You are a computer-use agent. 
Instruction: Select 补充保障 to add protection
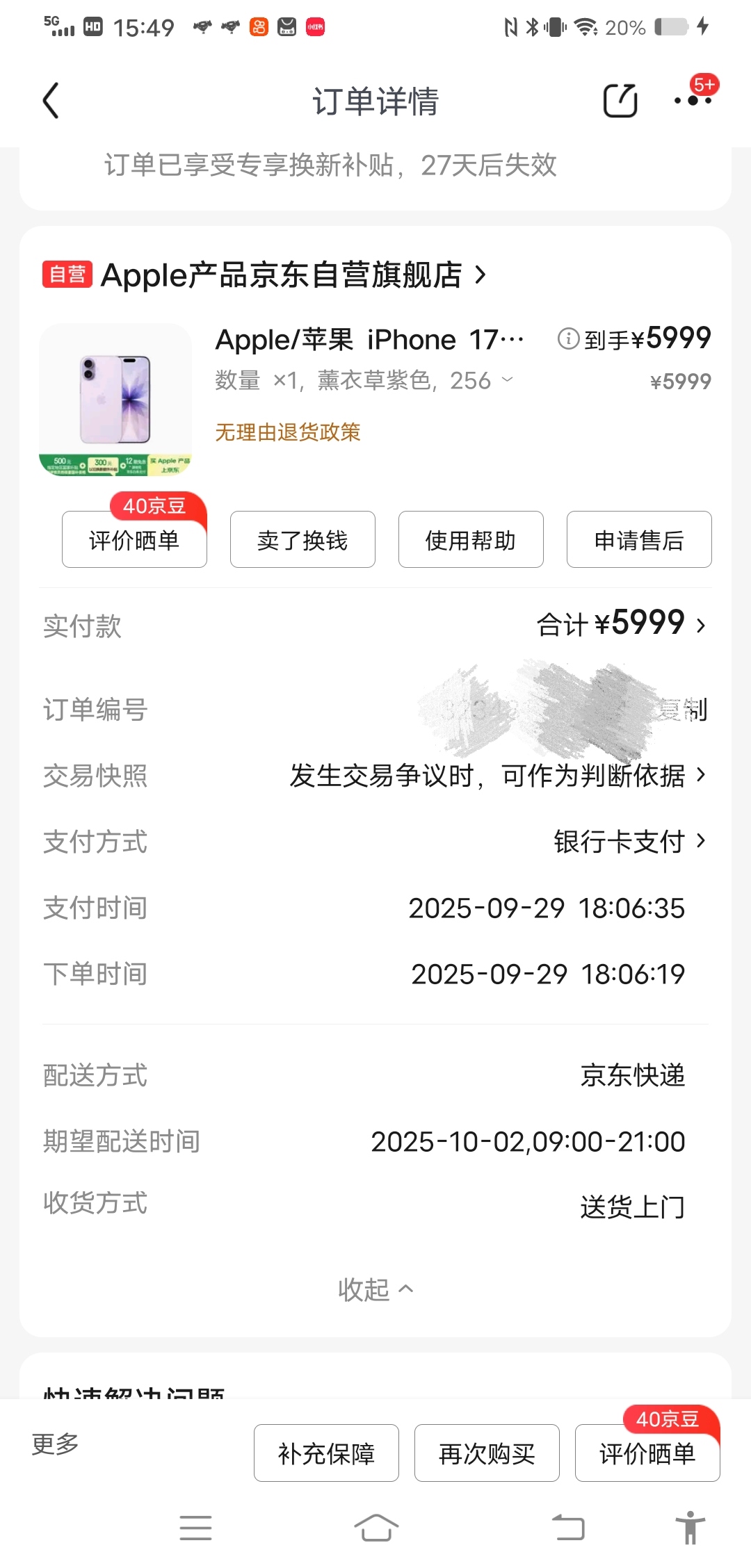(x=326, y=1453)
